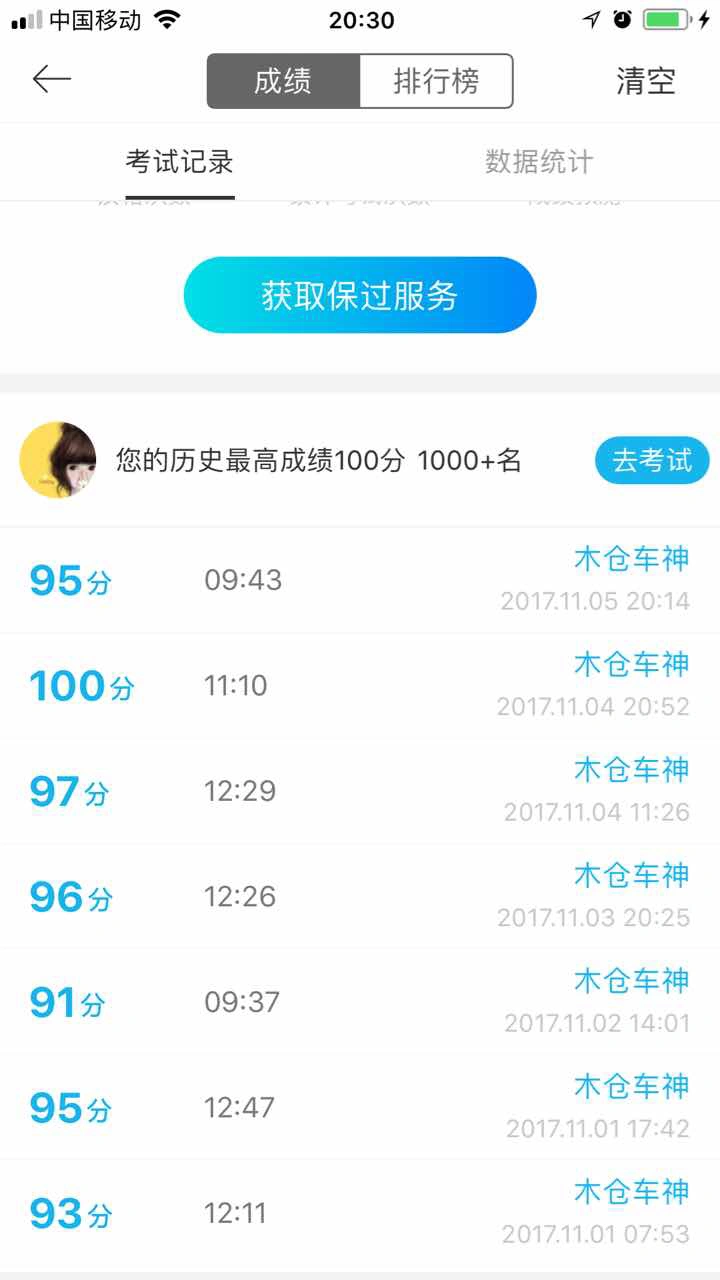Switch to the 数据统计 tab
This screenshot has width=720, height=1280.
(539, 162)
